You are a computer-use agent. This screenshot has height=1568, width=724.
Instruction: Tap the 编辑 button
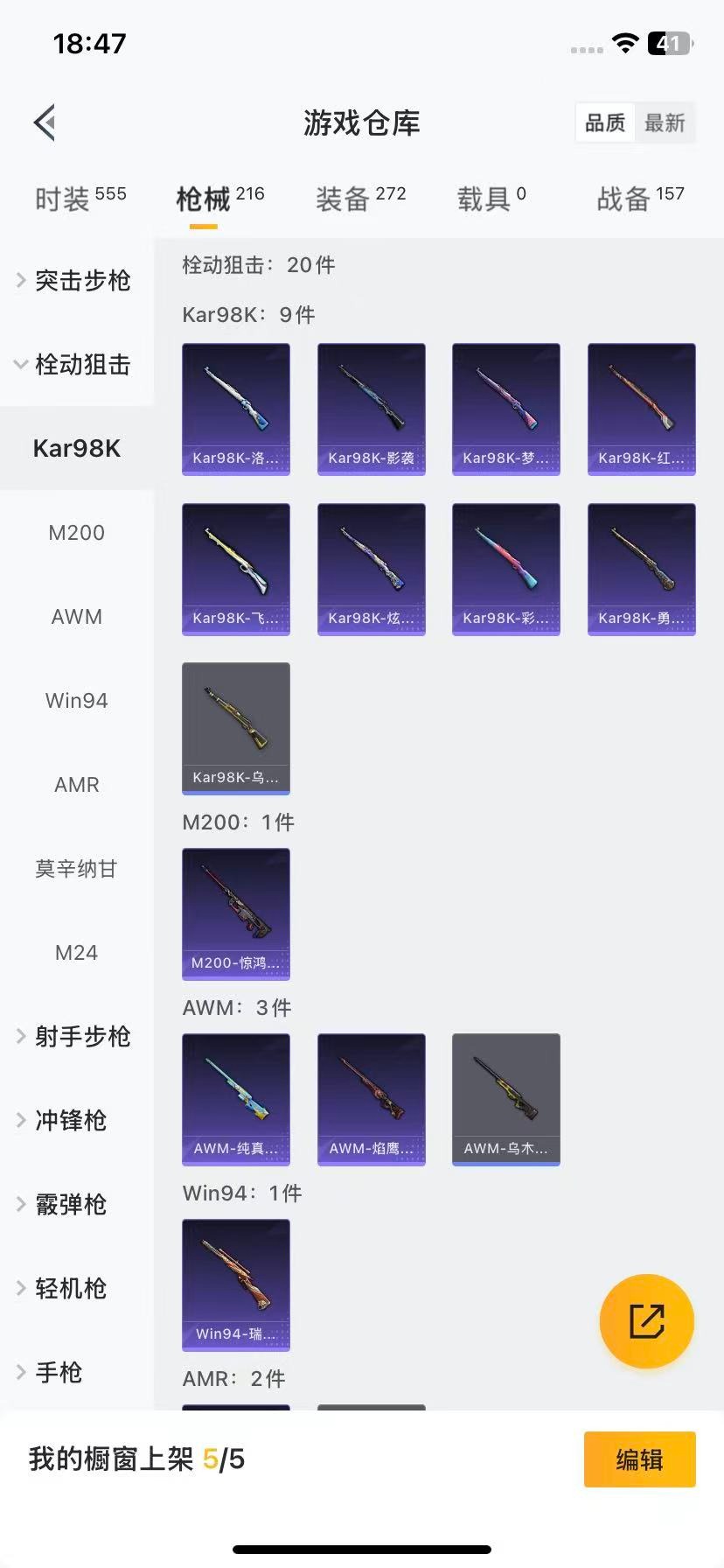[x=639, y=1459]
